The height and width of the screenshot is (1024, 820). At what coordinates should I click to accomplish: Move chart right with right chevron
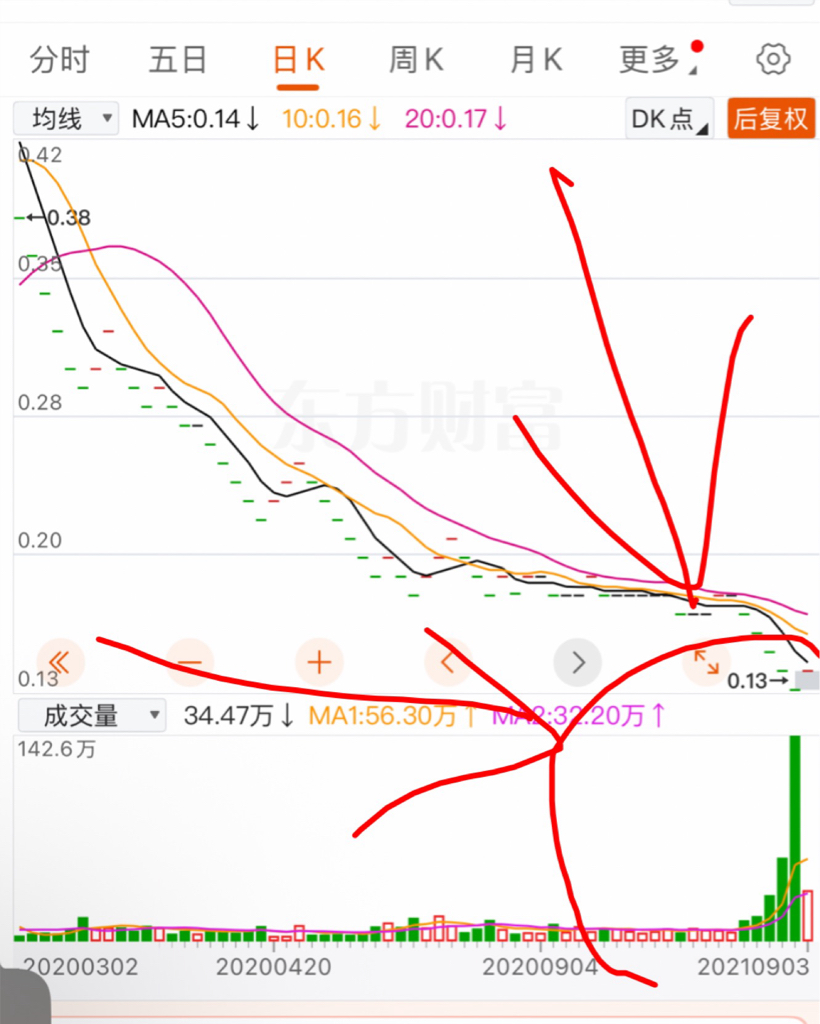(x=578, y=662)
